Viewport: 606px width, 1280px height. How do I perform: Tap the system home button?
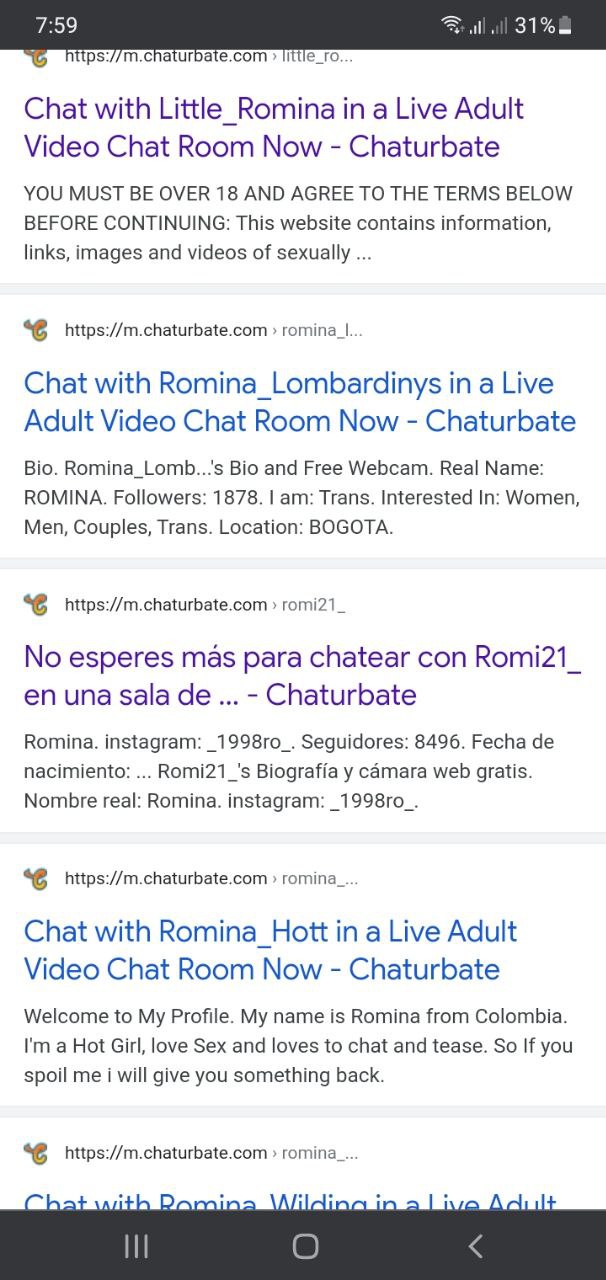tap(305, 1245)
